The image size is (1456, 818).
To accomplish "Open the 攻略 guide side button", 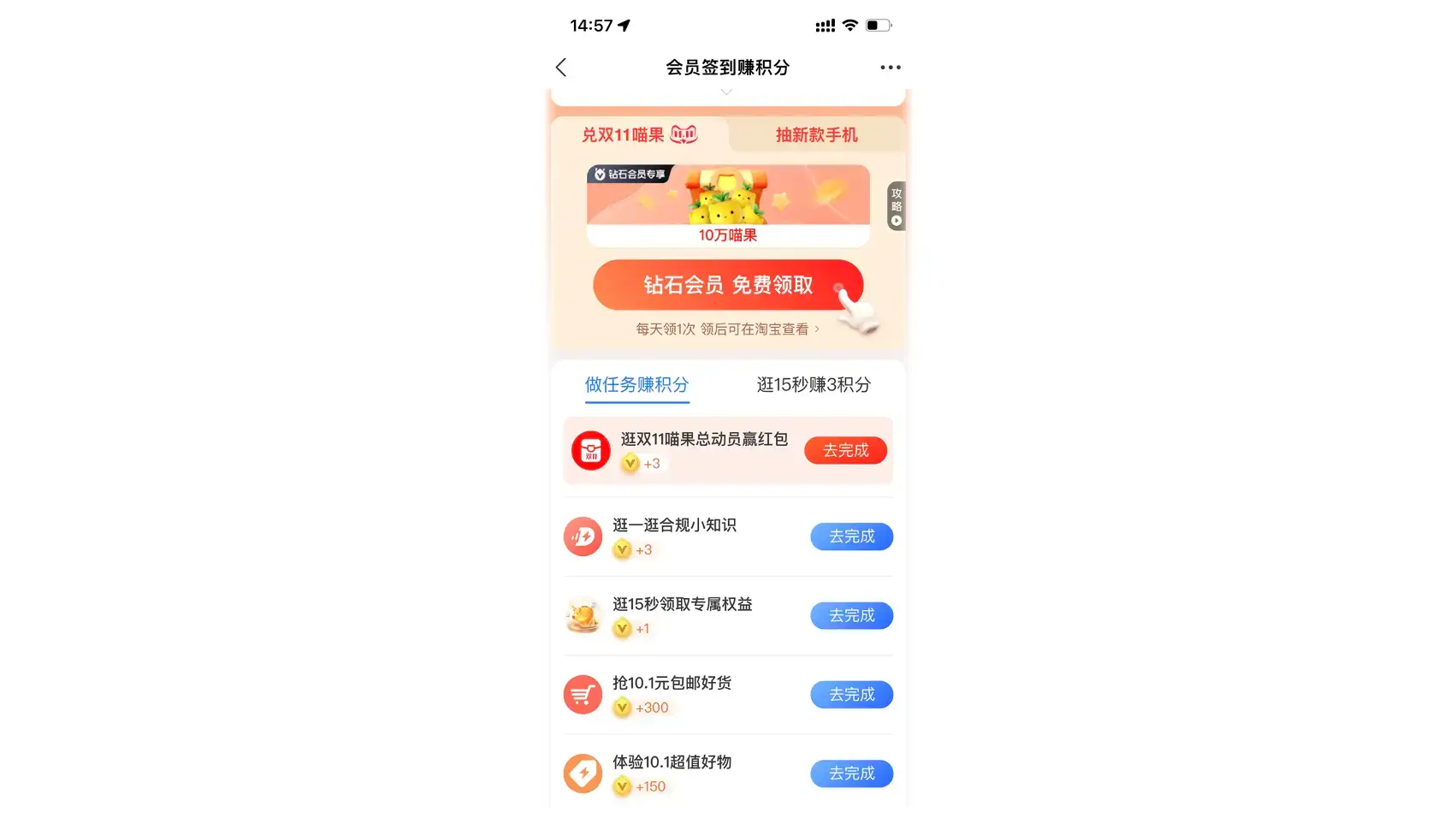I will pos(896,206).
